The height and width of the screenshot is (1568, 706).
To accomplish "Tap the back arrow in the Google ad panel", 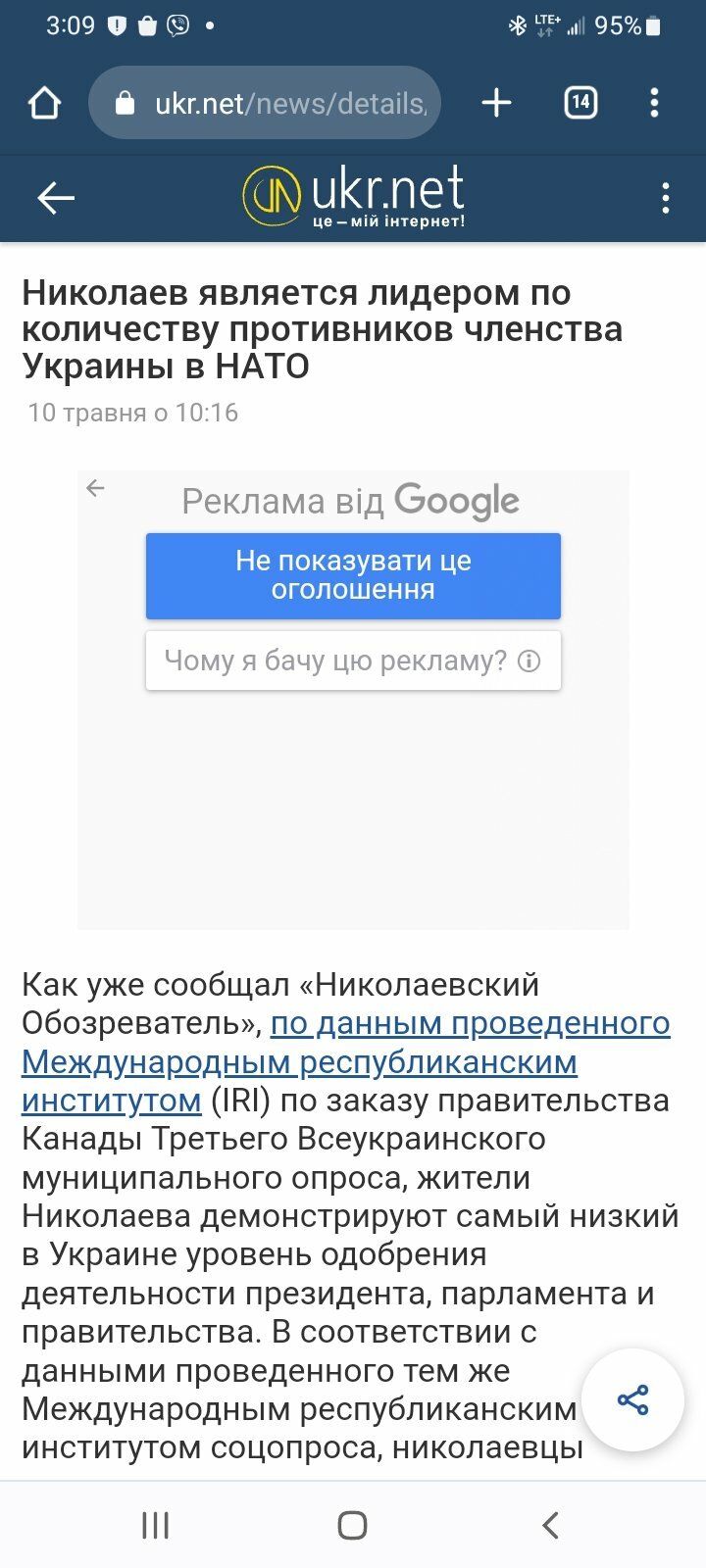I will pyautogui.click(x=95, y=488).
